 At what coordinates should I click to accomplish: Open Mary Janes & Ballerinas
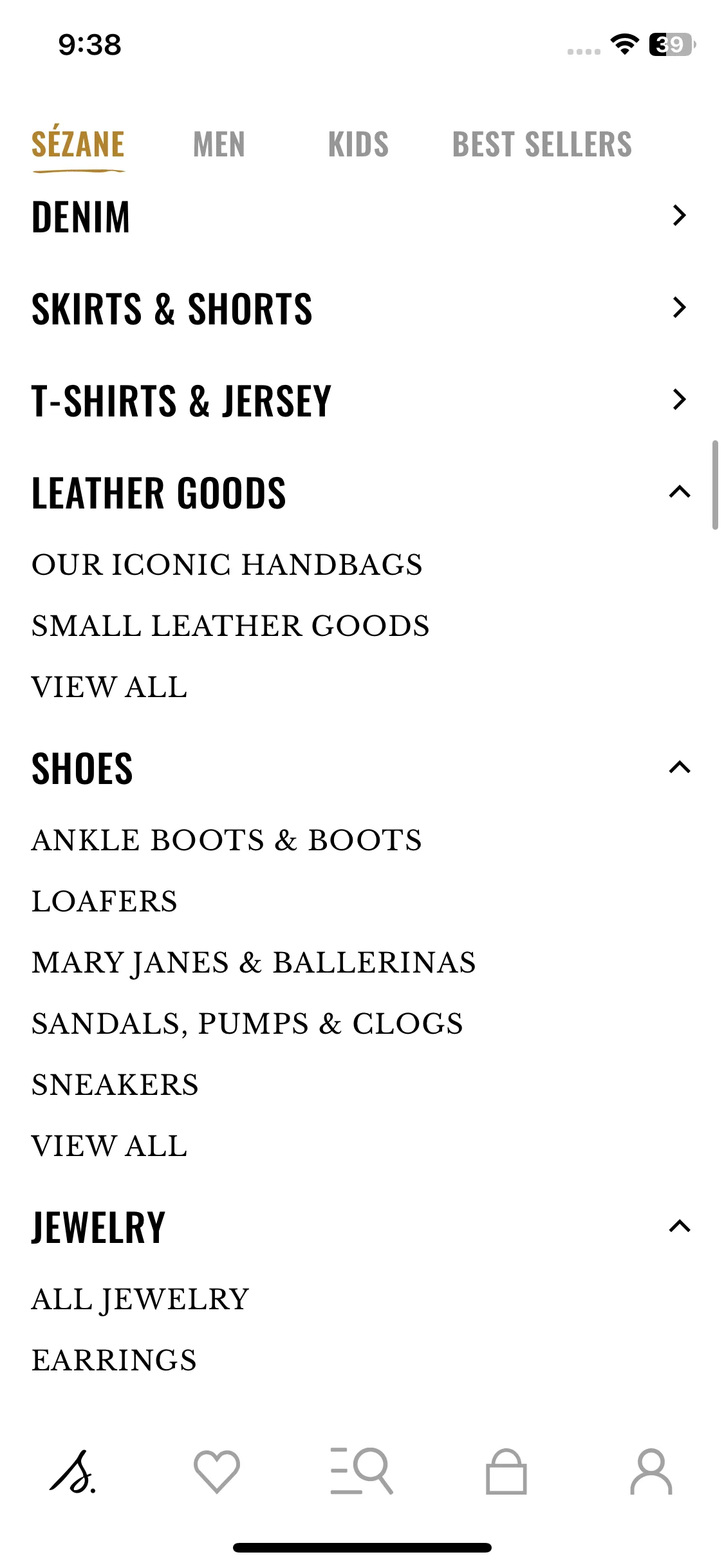254,962
